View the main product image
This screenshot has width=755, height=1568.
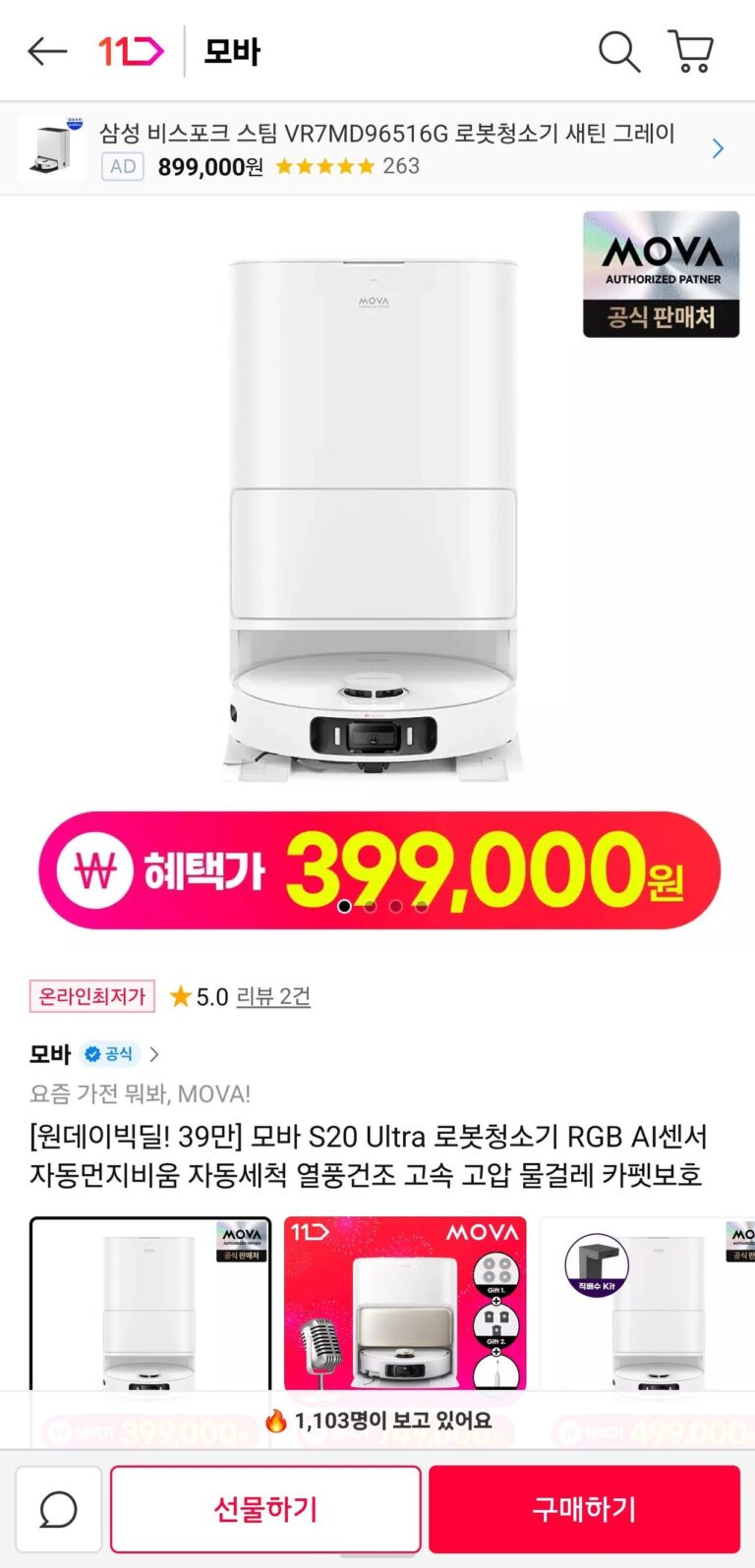pyautogui.click(x=374, y=511)
